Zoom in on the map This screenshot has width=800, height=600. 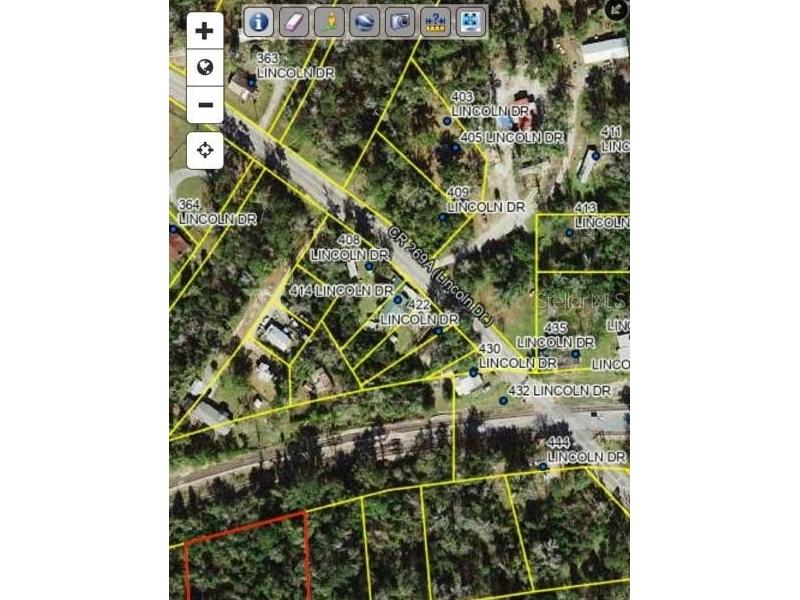(x=205, y=31)
